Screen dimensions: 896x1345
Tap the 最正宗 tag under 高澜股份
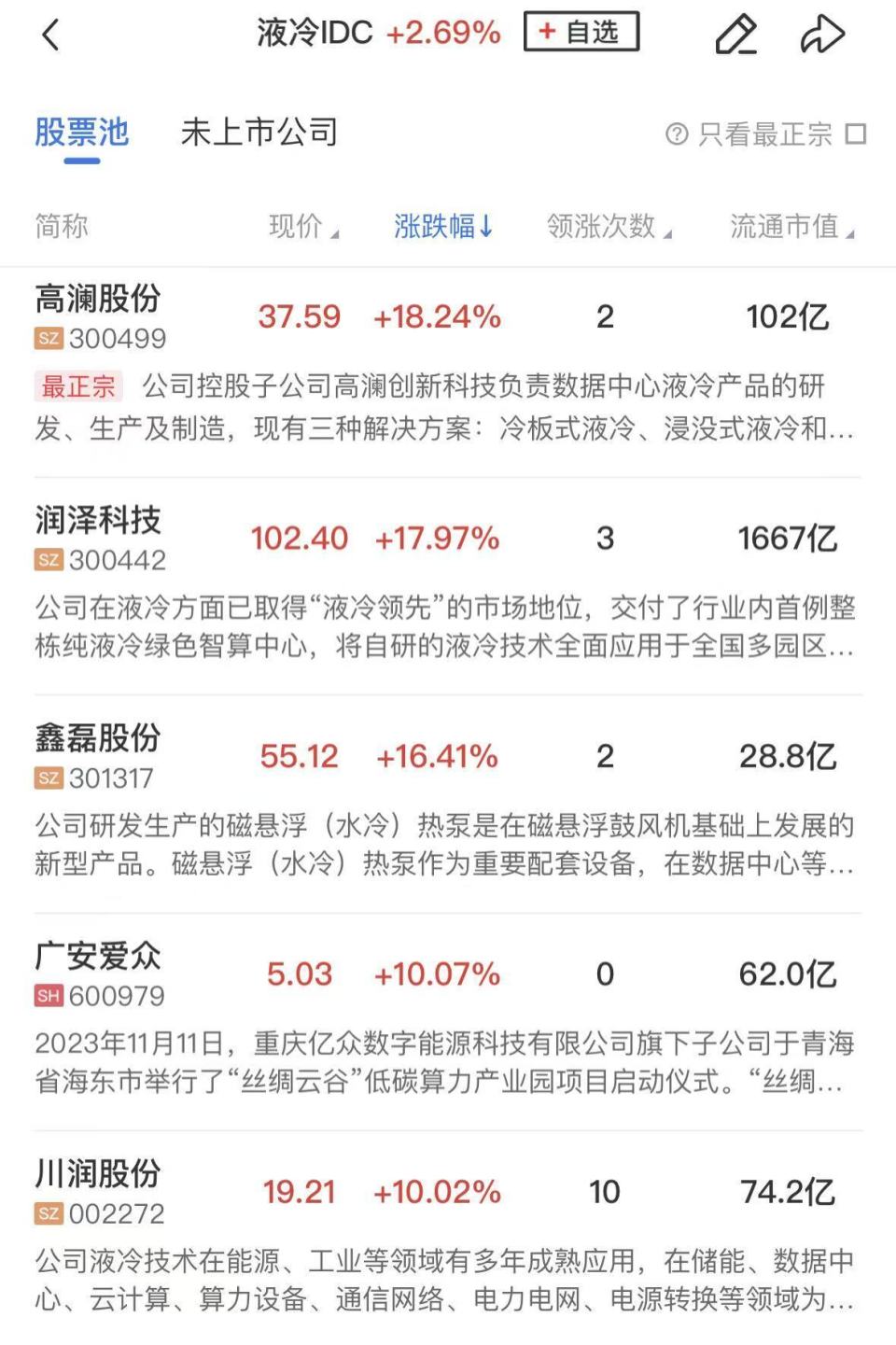77,386
